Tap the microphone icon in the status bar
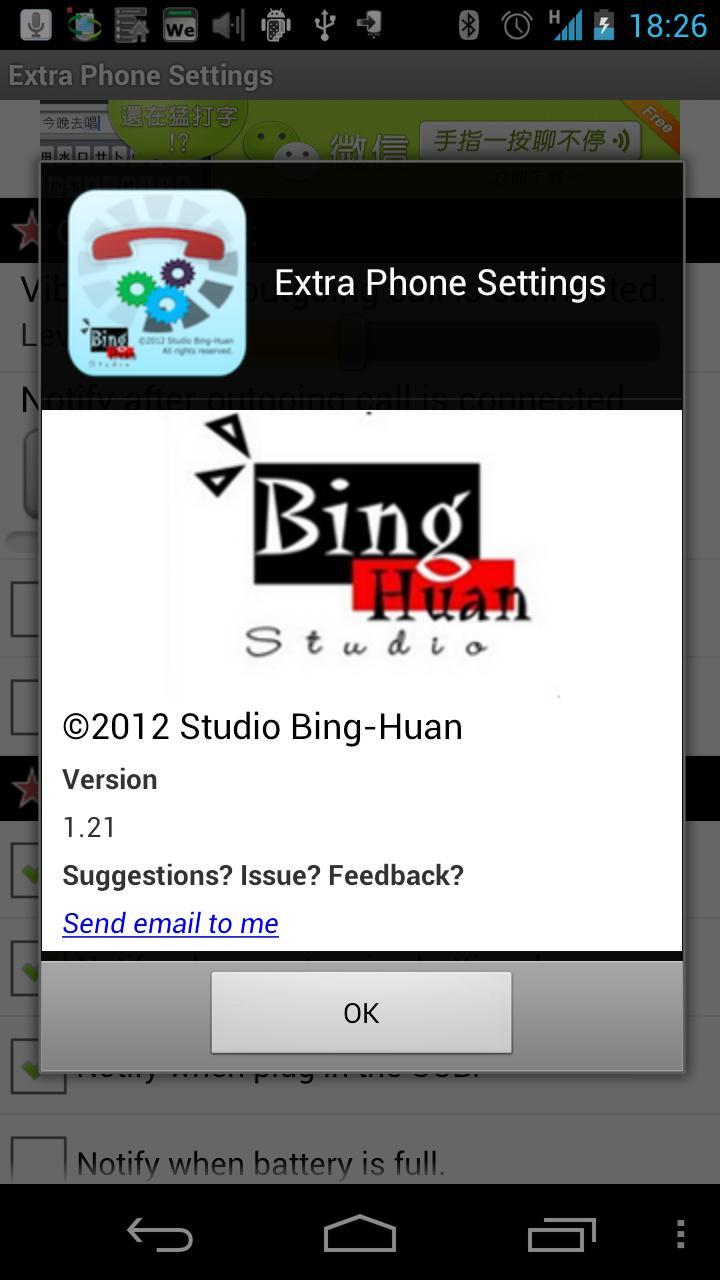 [37, 22]
